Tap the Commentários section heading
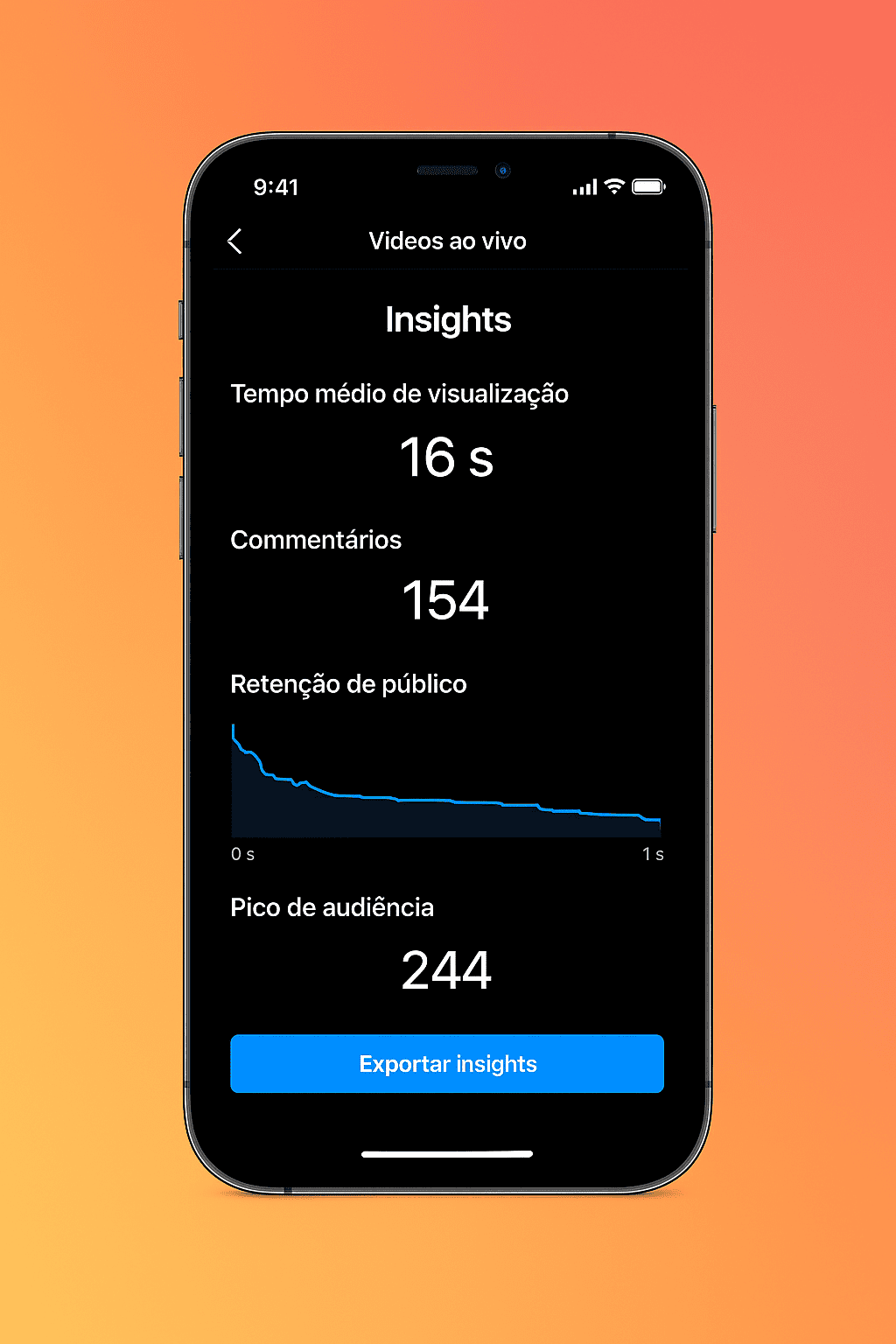The image size is (896, 1344). click(x=316, y=540)
